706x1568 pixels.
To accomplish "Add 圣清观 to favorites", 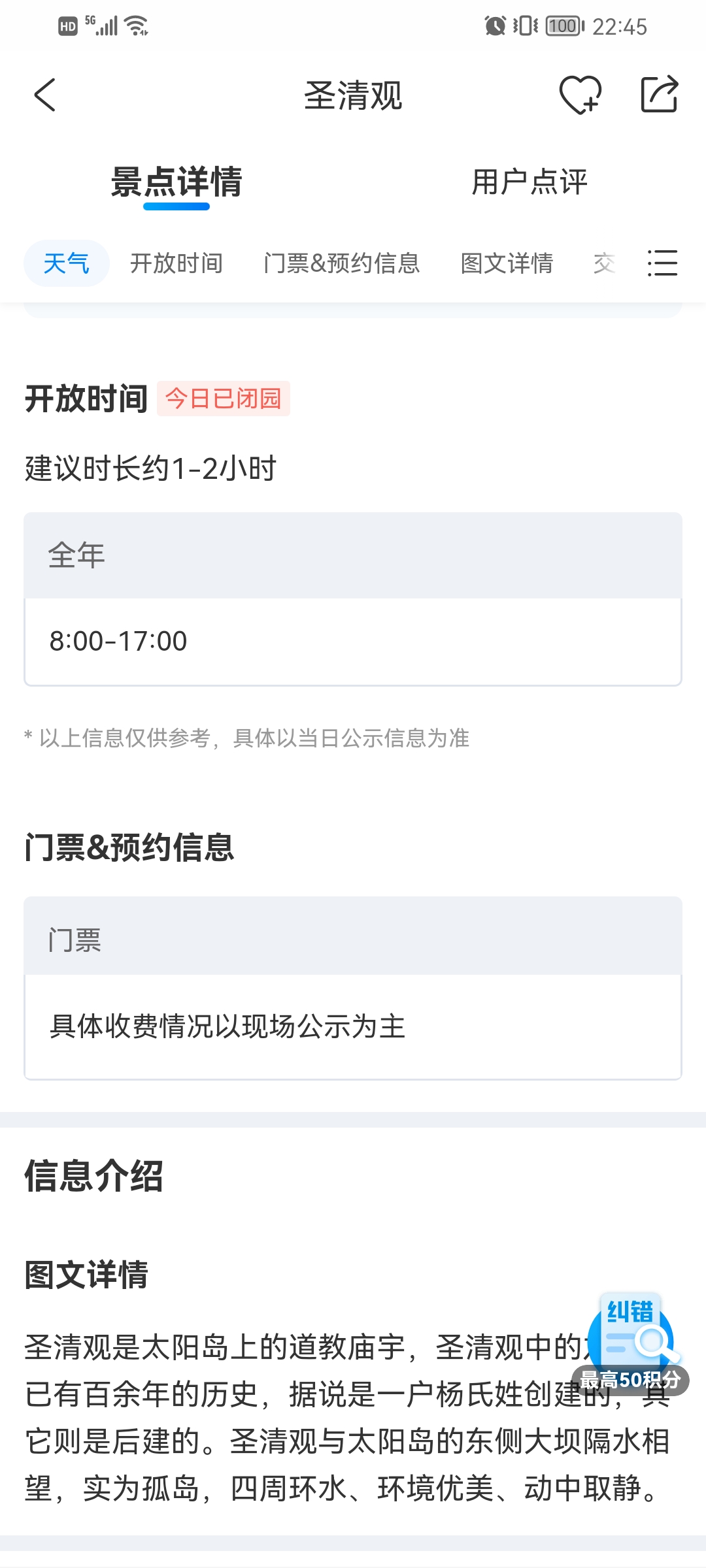I will (580, 95).
